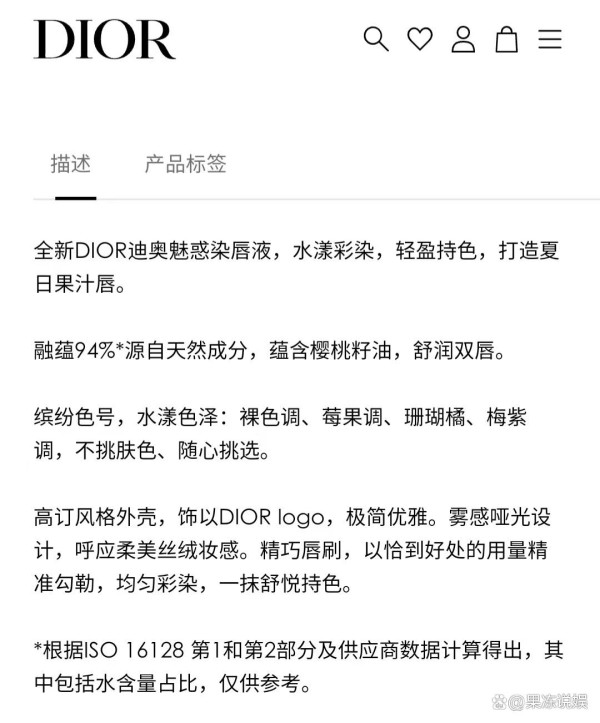Screen dimensions: 600x723
Task: Select the 描述 tab
Action: point(71,163)
